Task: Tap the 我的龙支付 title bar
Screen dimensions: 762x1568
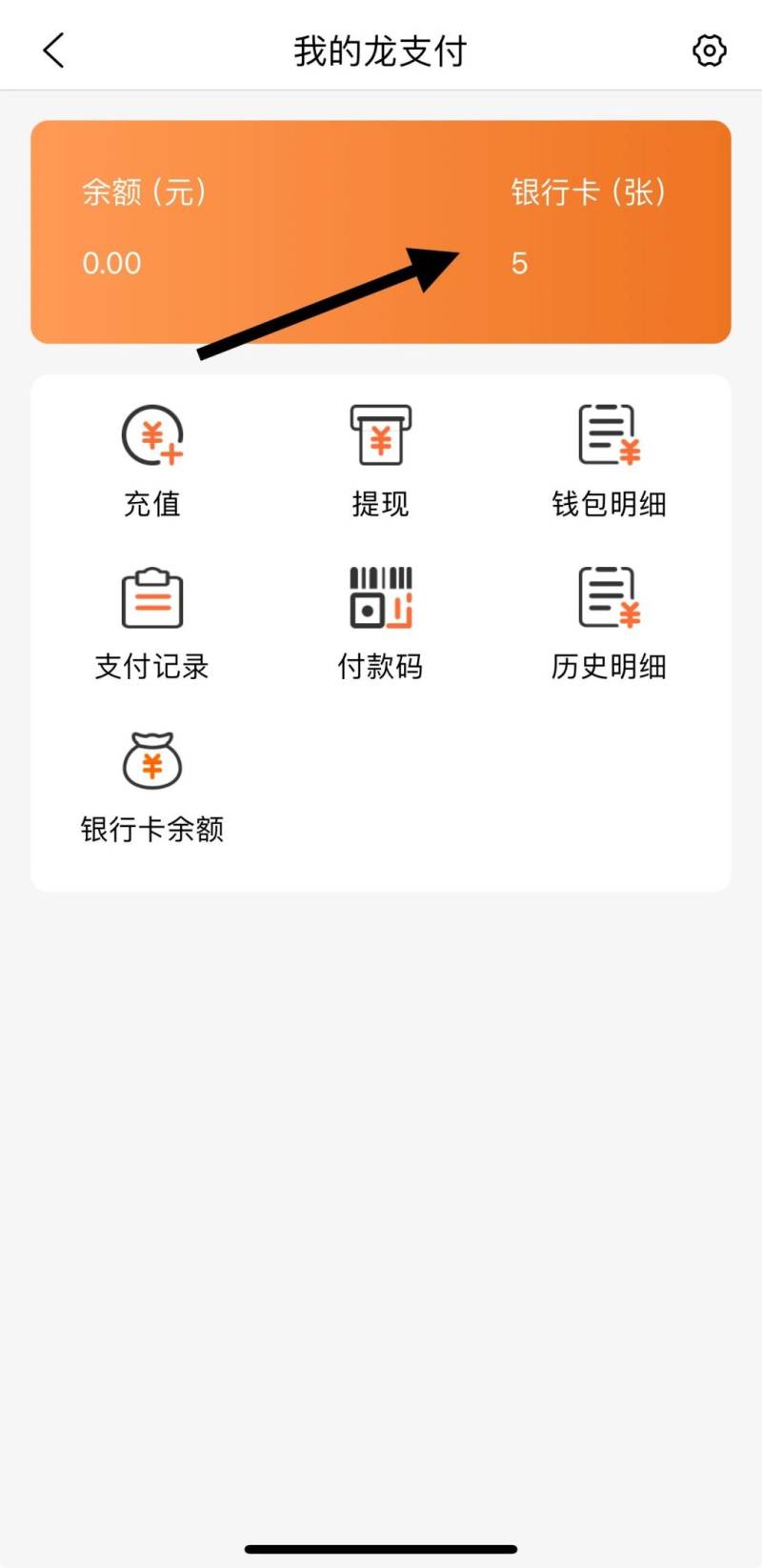Action: [x=379, y=50]
